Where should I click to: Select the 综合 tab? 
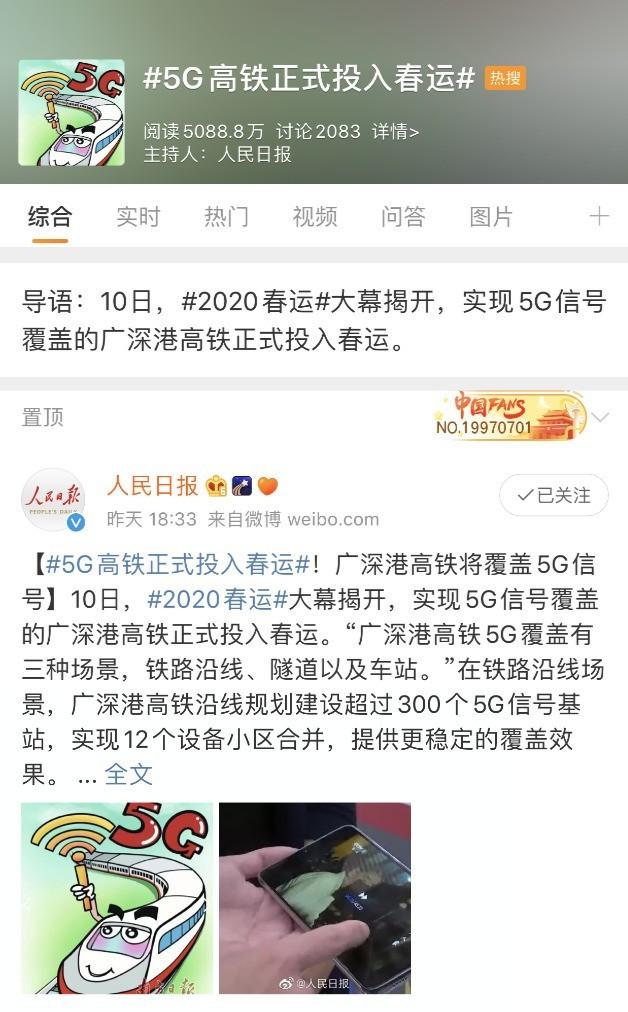coord(50,216)
